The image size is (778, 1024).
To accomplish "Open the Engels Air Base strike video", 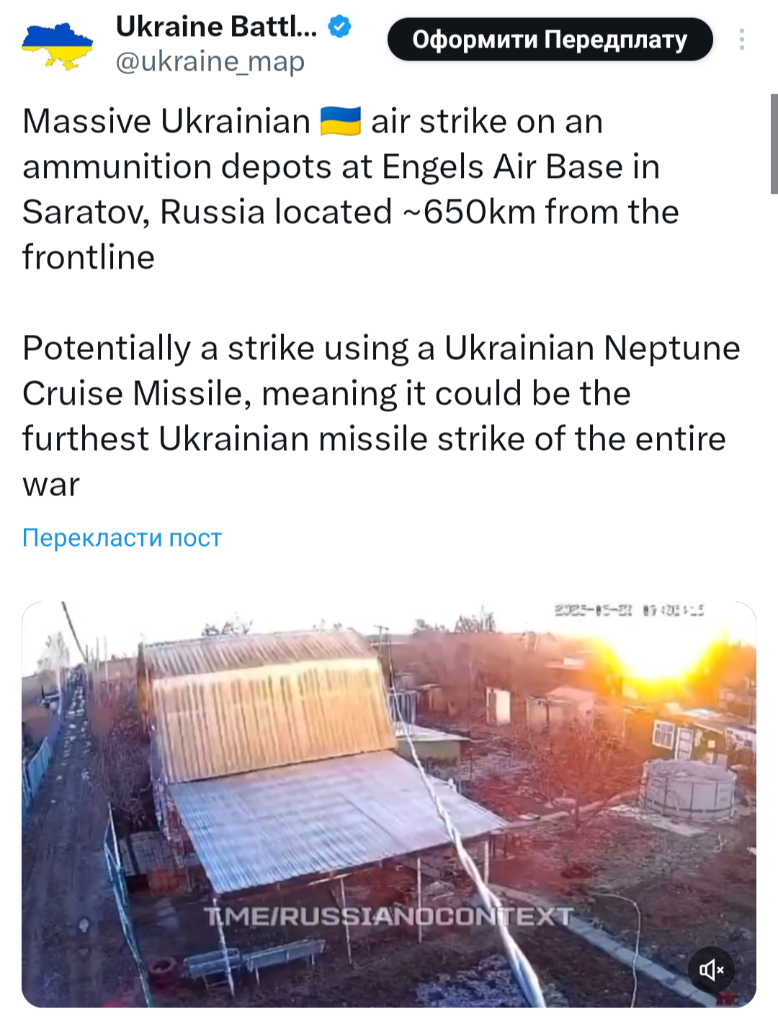I will pos(388,800).
